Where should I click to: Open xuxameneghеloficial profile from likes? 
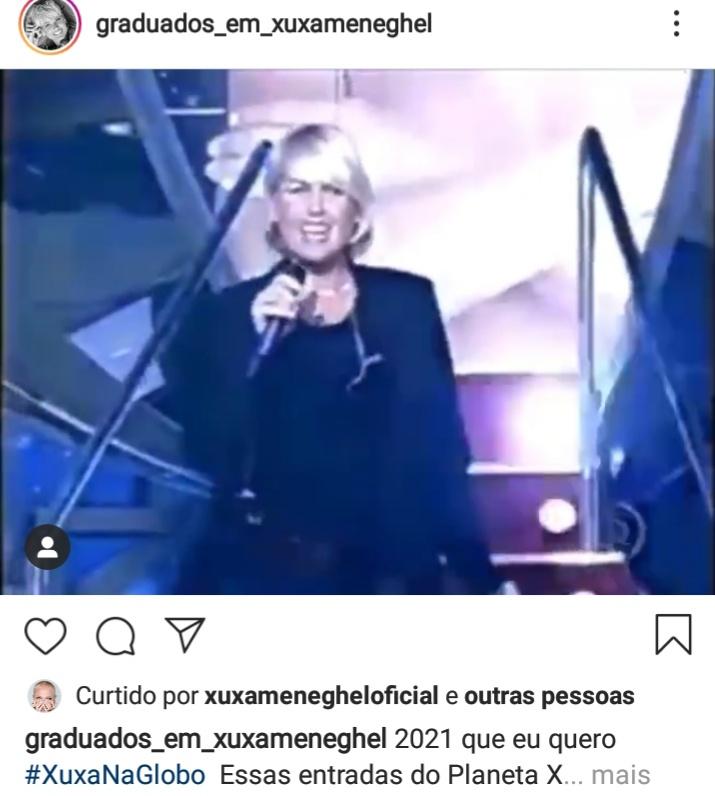321,697
